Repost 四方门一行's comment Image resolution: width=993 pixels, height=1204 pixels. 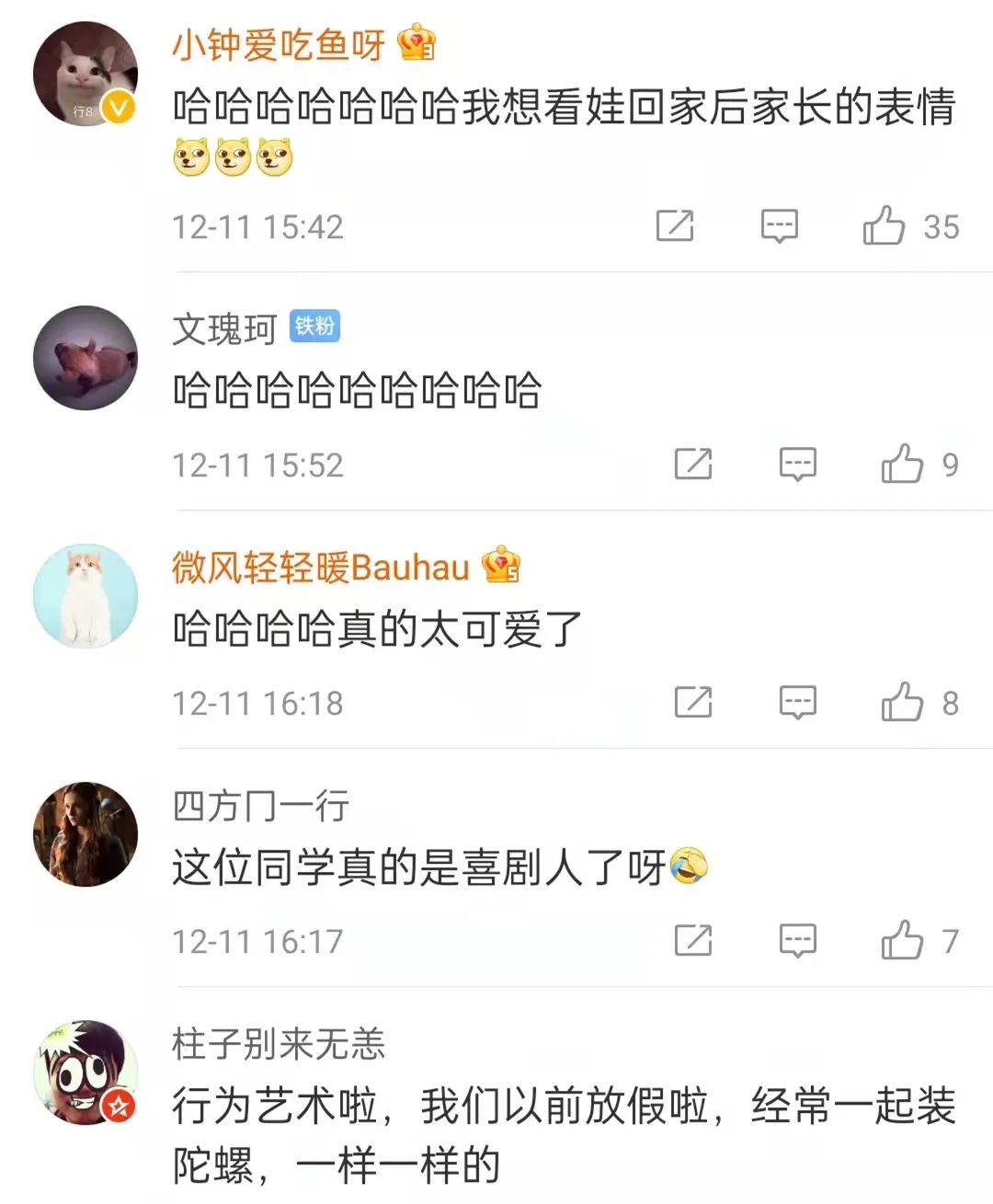692,941
